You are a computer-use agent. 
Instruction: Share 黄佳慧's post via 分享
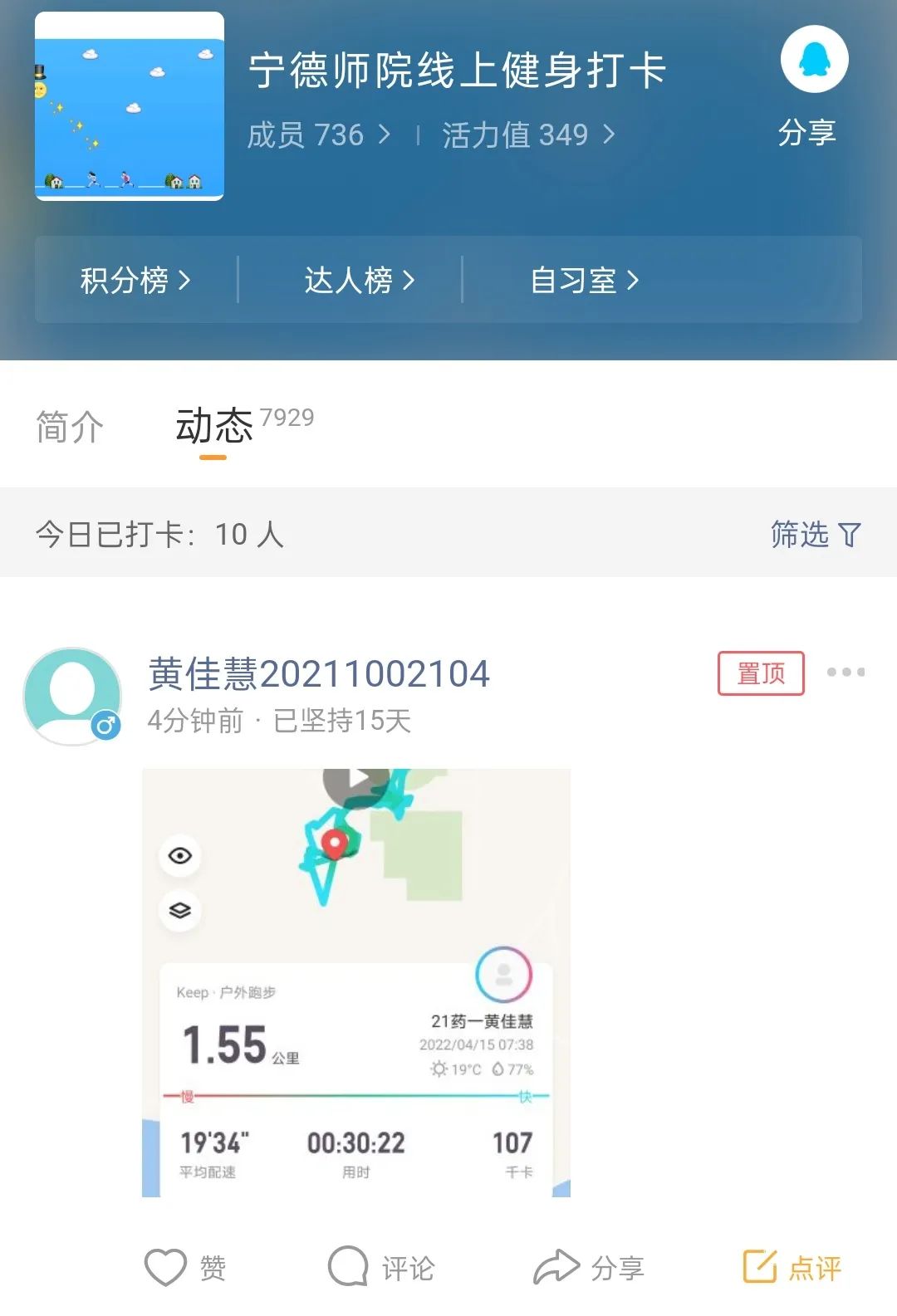(589, 1268)
